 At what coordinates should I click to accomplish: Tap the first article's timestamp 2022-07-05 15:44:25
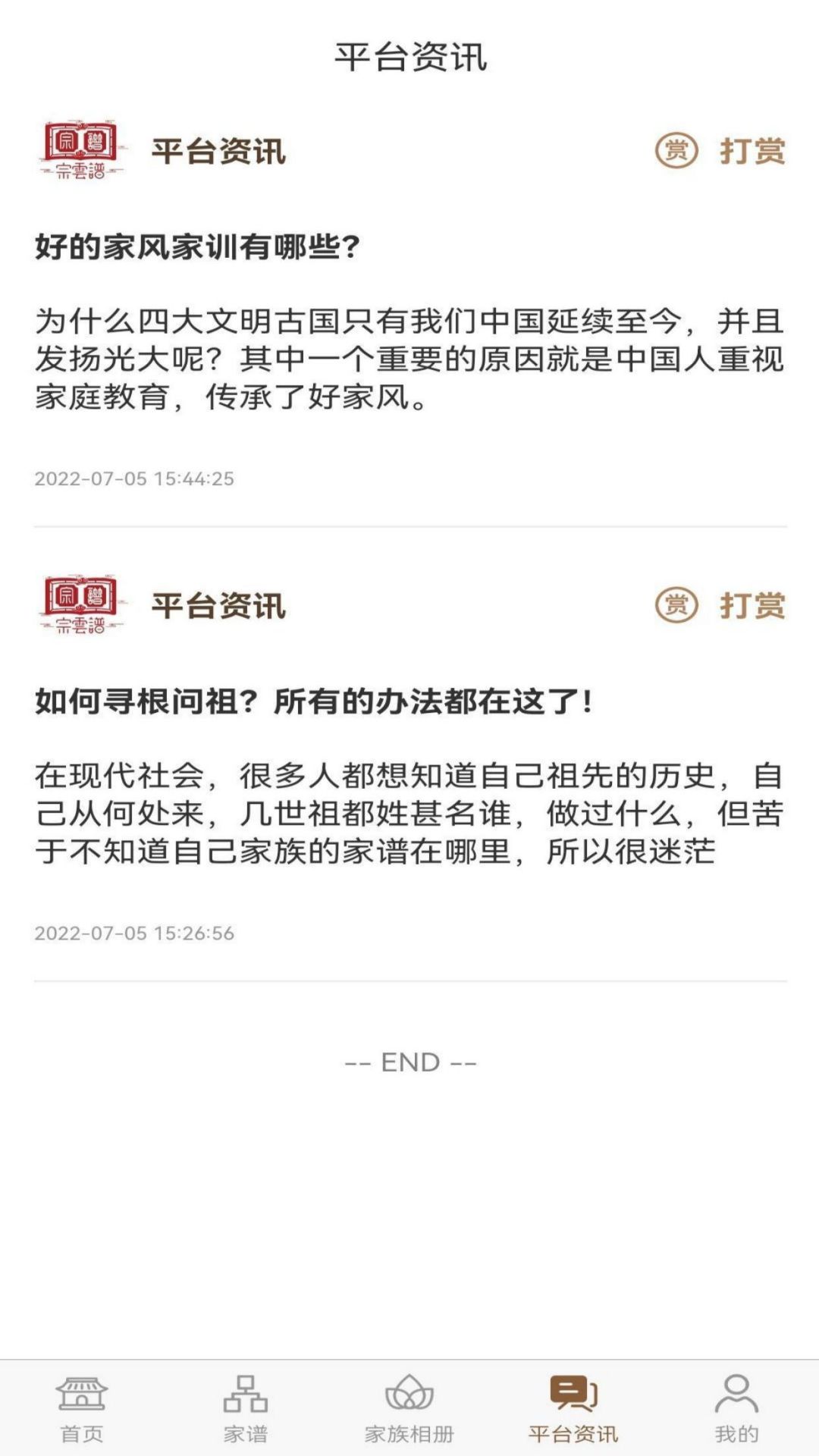[x=135, y=479]
